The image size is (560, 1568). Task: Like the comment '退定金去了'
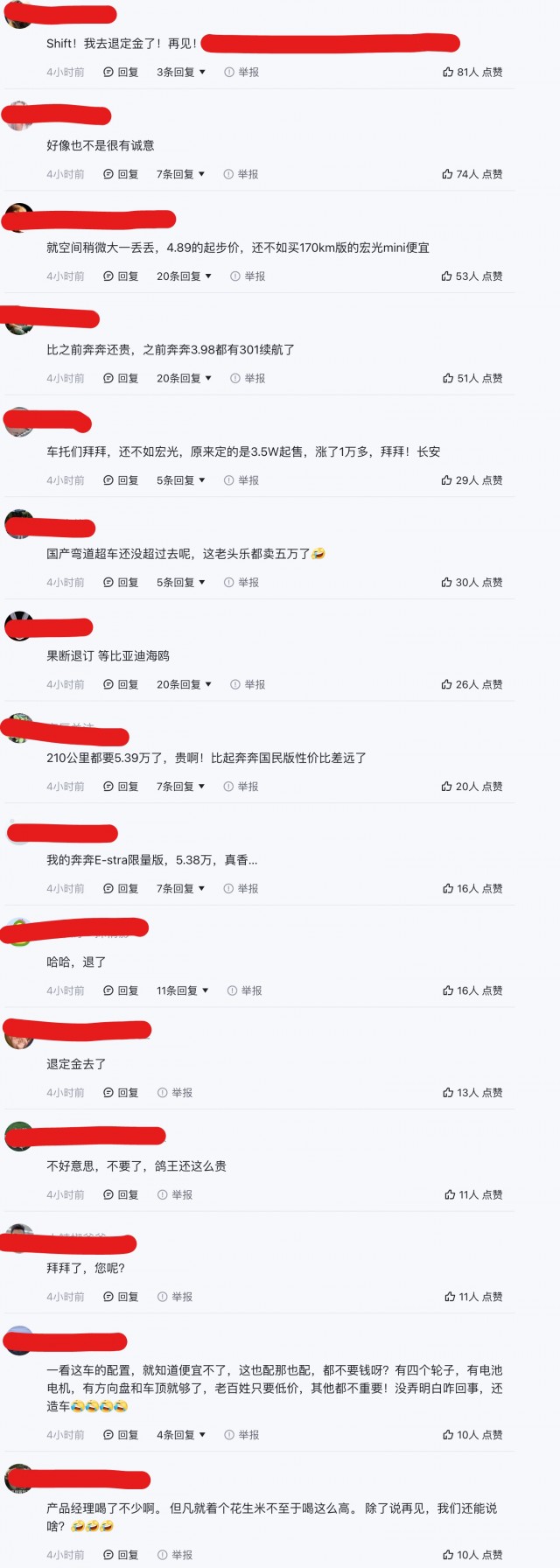[x=472, y=1093]
